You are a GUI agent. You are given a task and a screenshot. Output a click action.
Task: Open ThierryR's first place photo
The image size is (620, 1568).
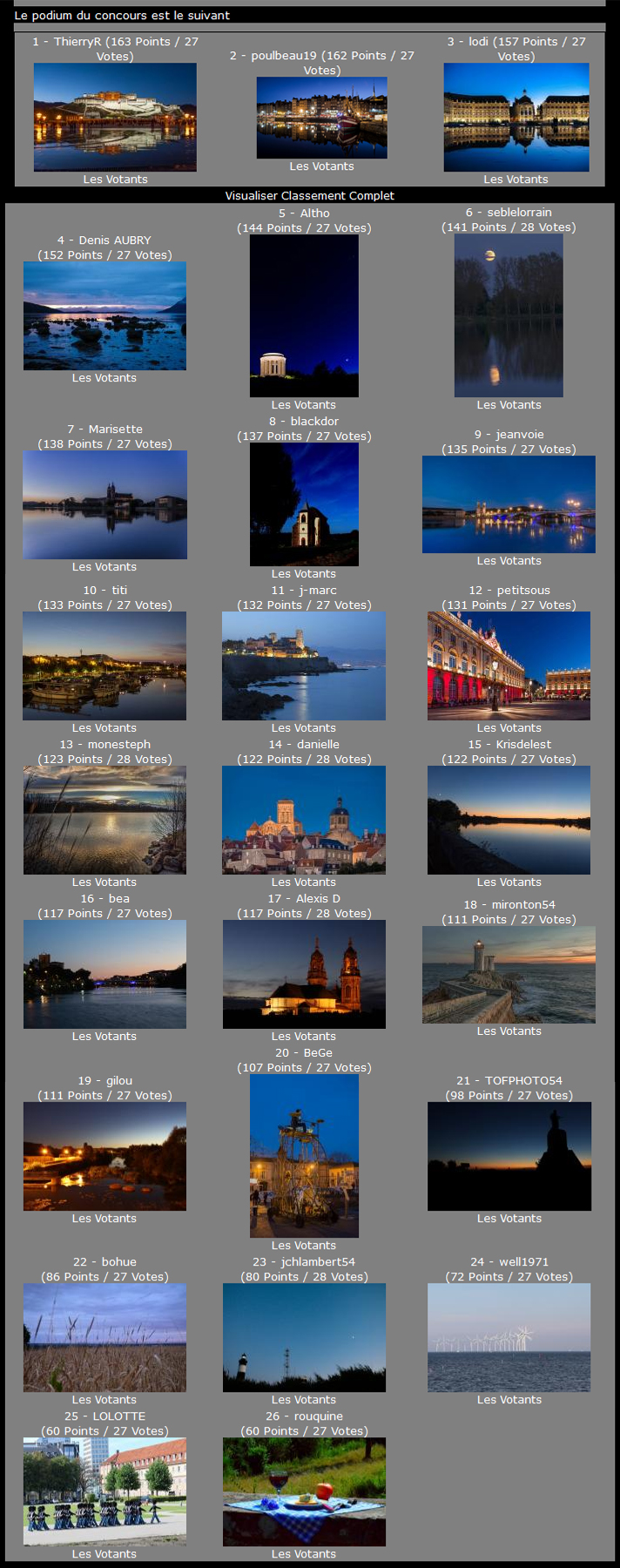point(115,117)
